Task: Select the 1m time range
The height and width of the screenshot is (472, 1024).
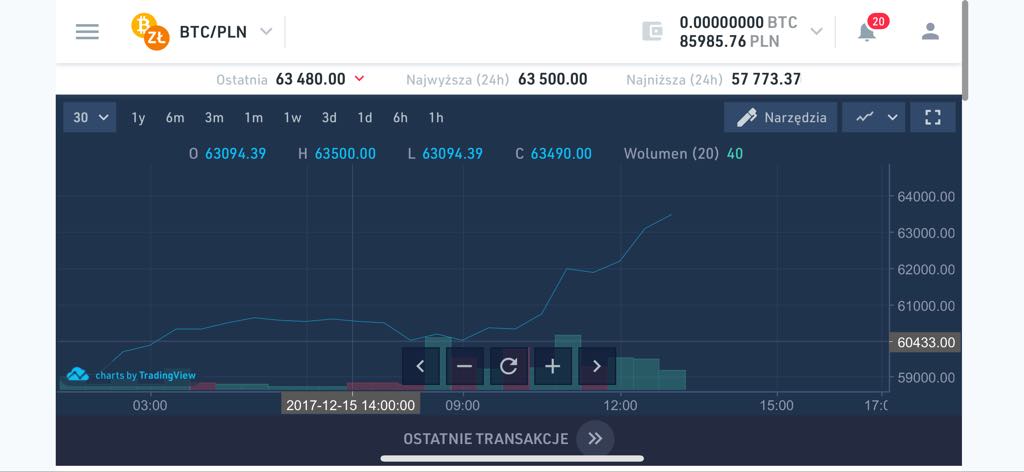Action: click(x=253, y=117)
